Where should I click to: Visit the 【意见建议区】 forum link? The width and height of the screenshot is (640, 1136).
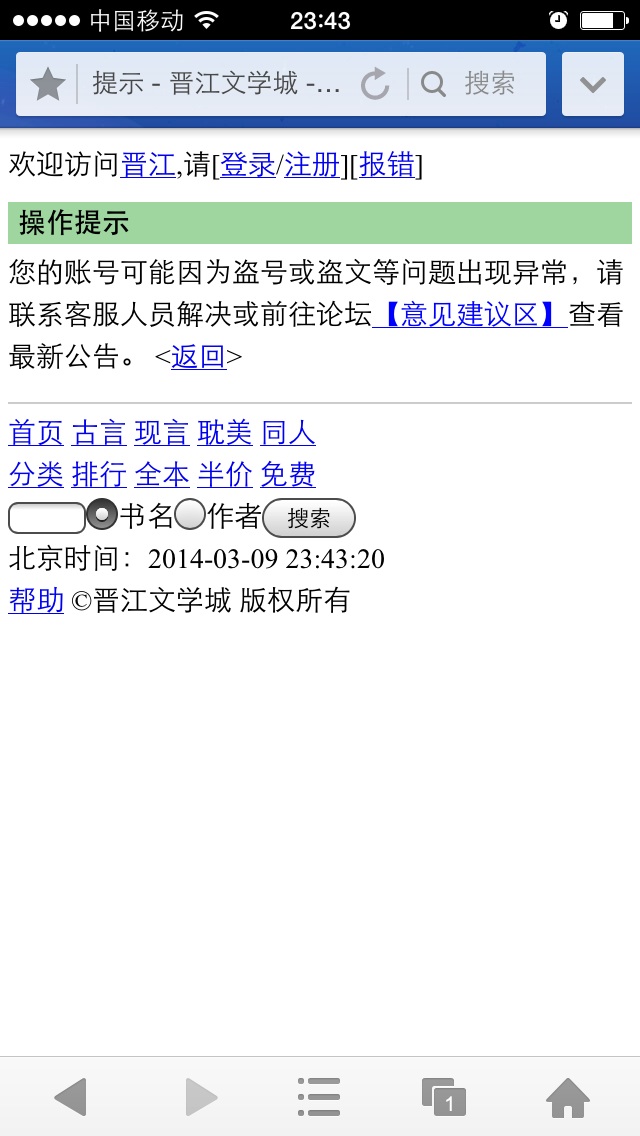click(470, 315)
